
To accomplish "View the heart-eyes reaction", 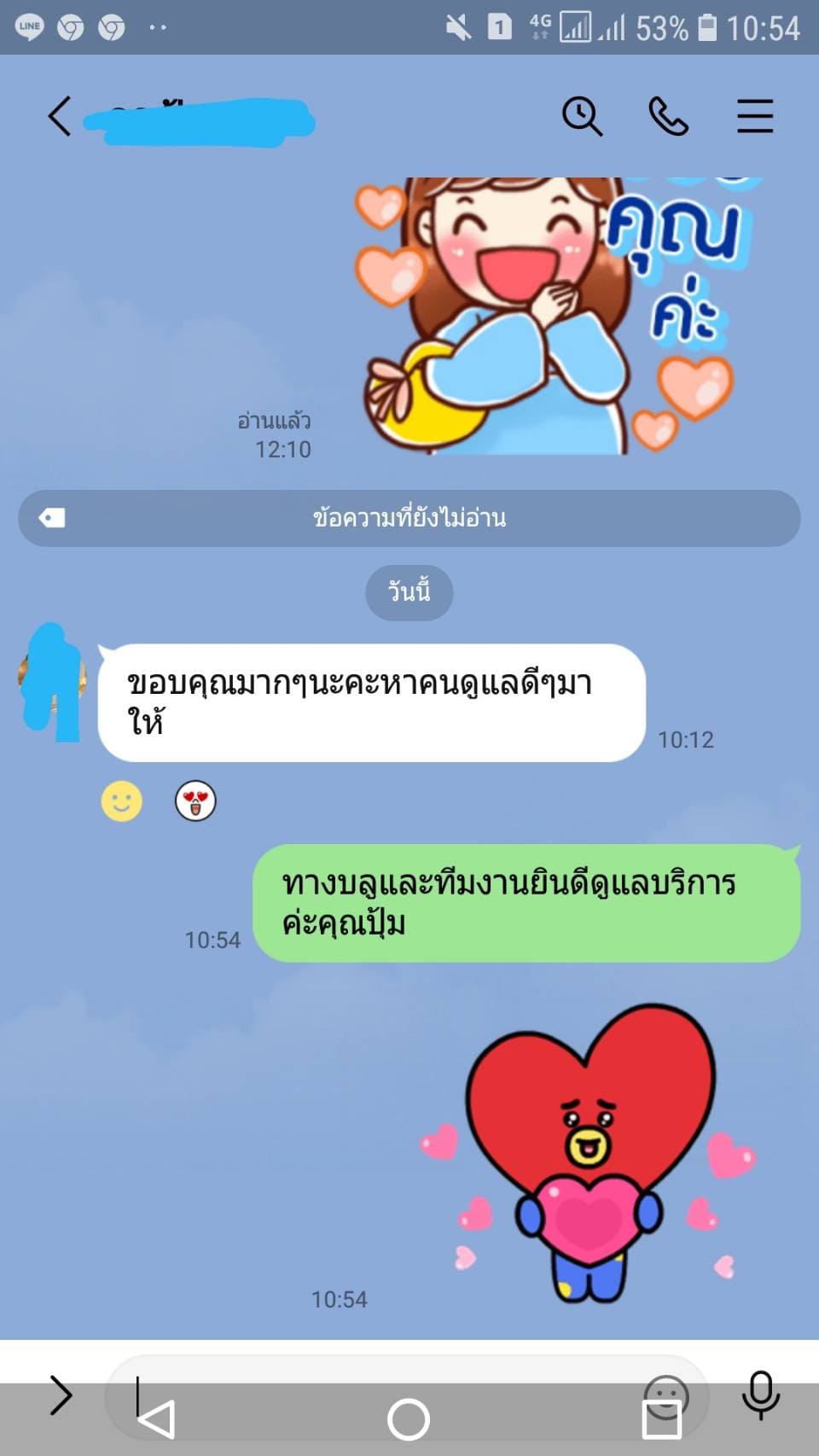I will coord(195,801).
